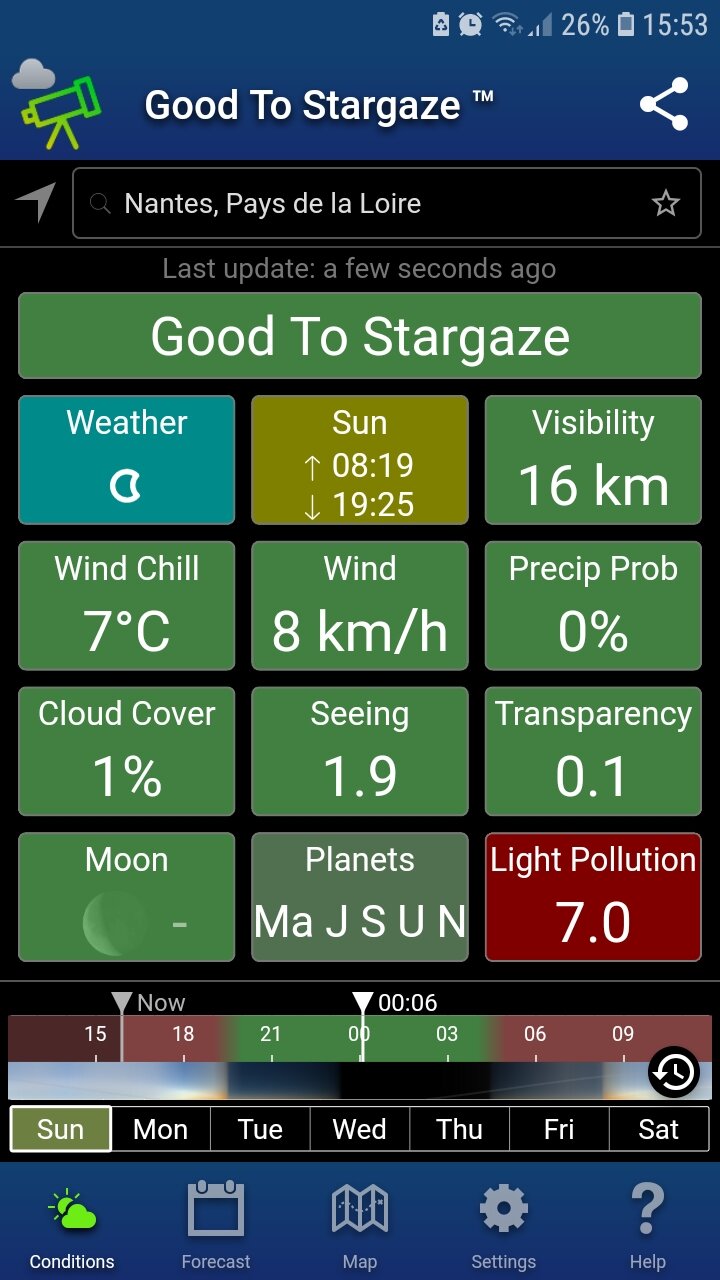Switch to the Forecast tab

tap(216, 1223)
